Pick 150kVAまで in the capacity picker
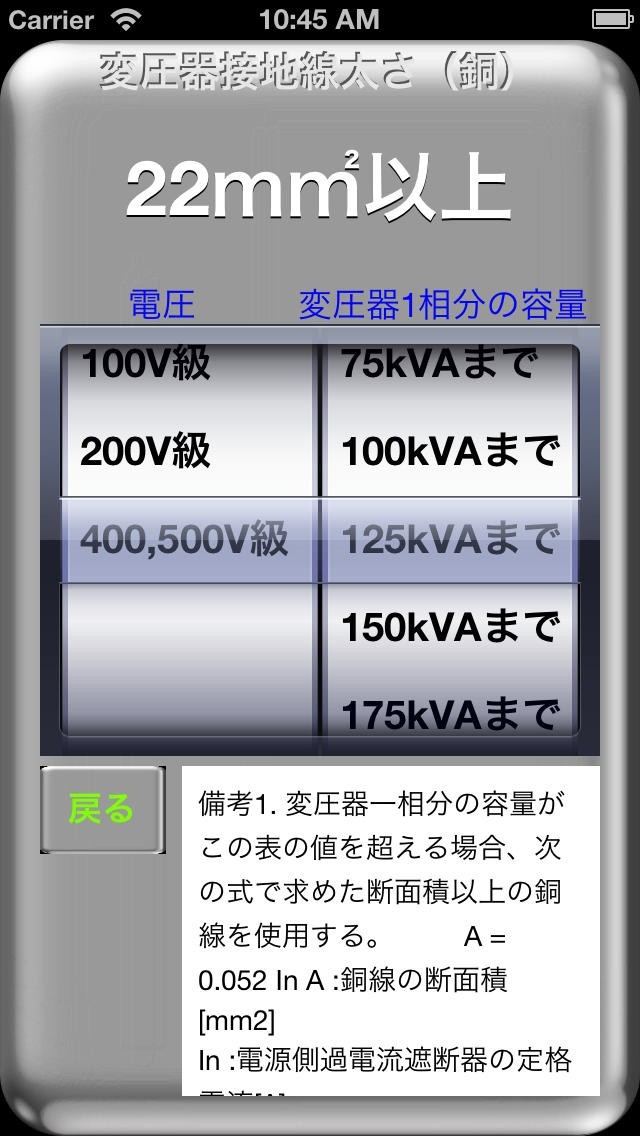 pos(449,627)
